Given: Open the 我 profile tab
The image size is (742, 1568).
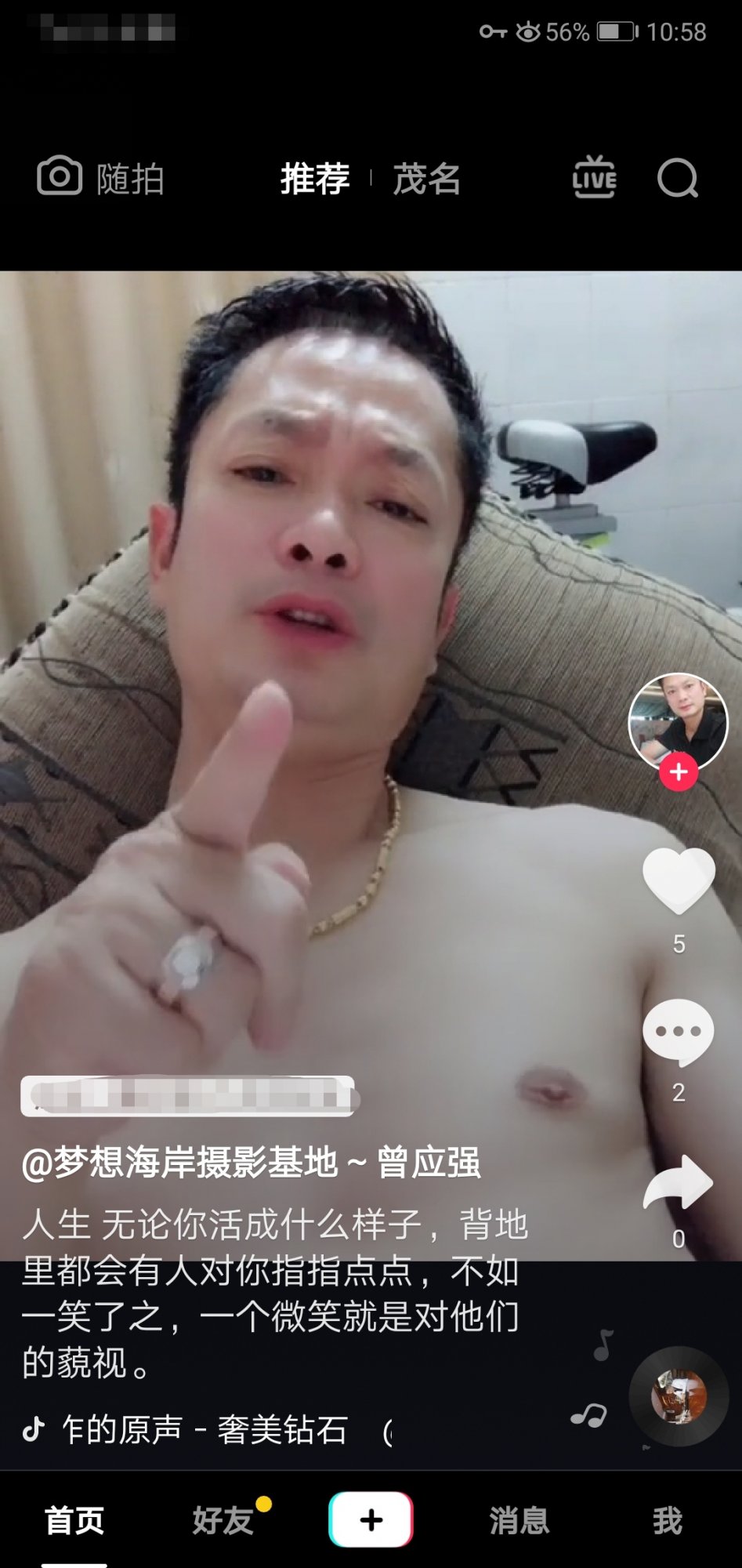Looking at the screenshot, I should (x=668, y=1521).
